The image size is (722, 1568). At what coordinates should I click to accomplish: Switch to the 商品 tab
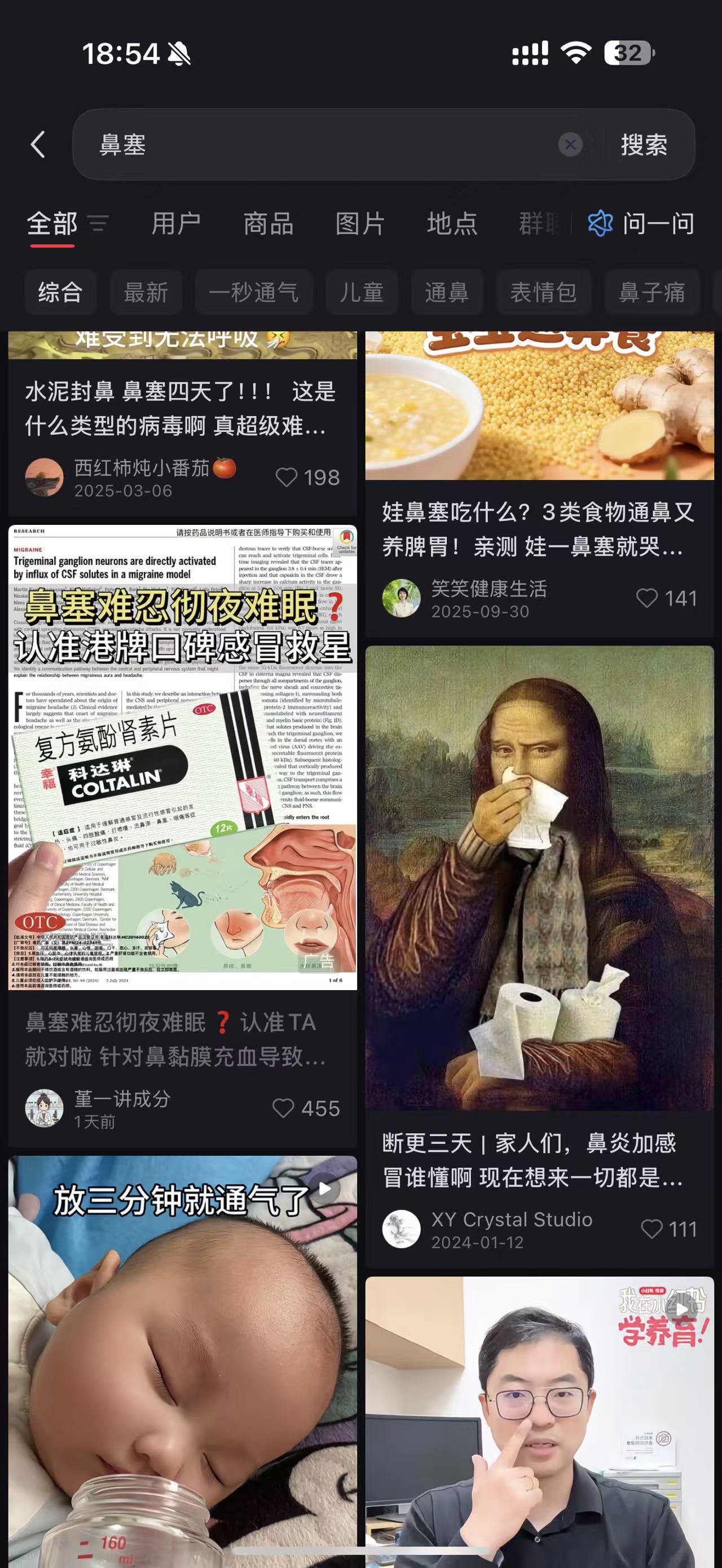tap(268, 224)
